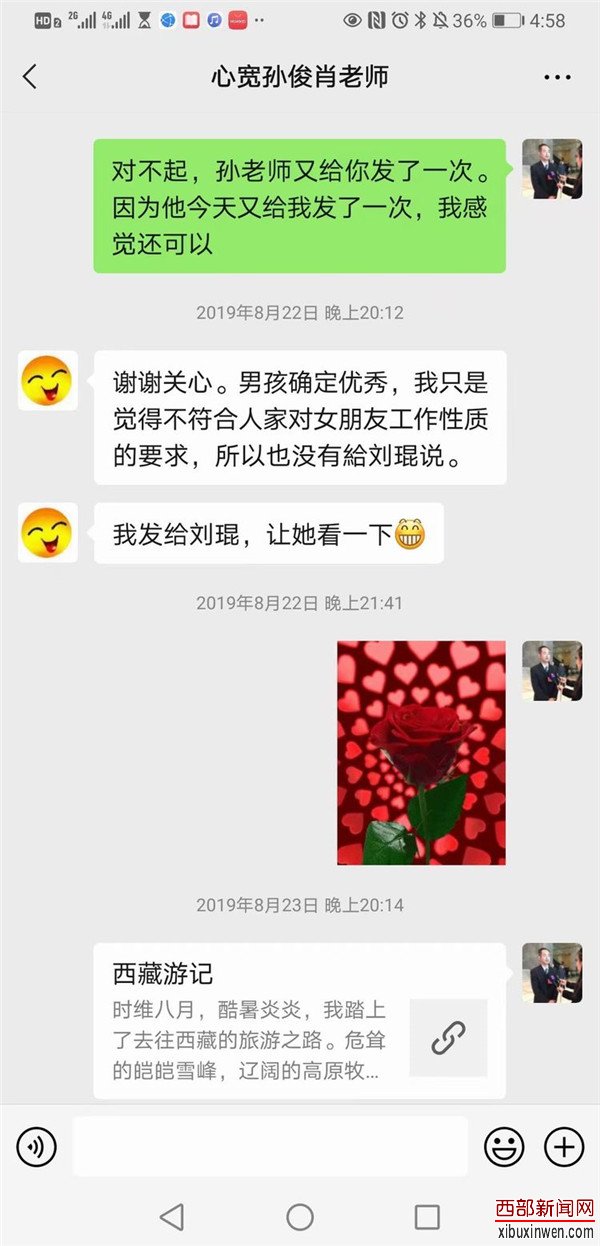Open the 西藏游记 shared link card

point(300,1021)
